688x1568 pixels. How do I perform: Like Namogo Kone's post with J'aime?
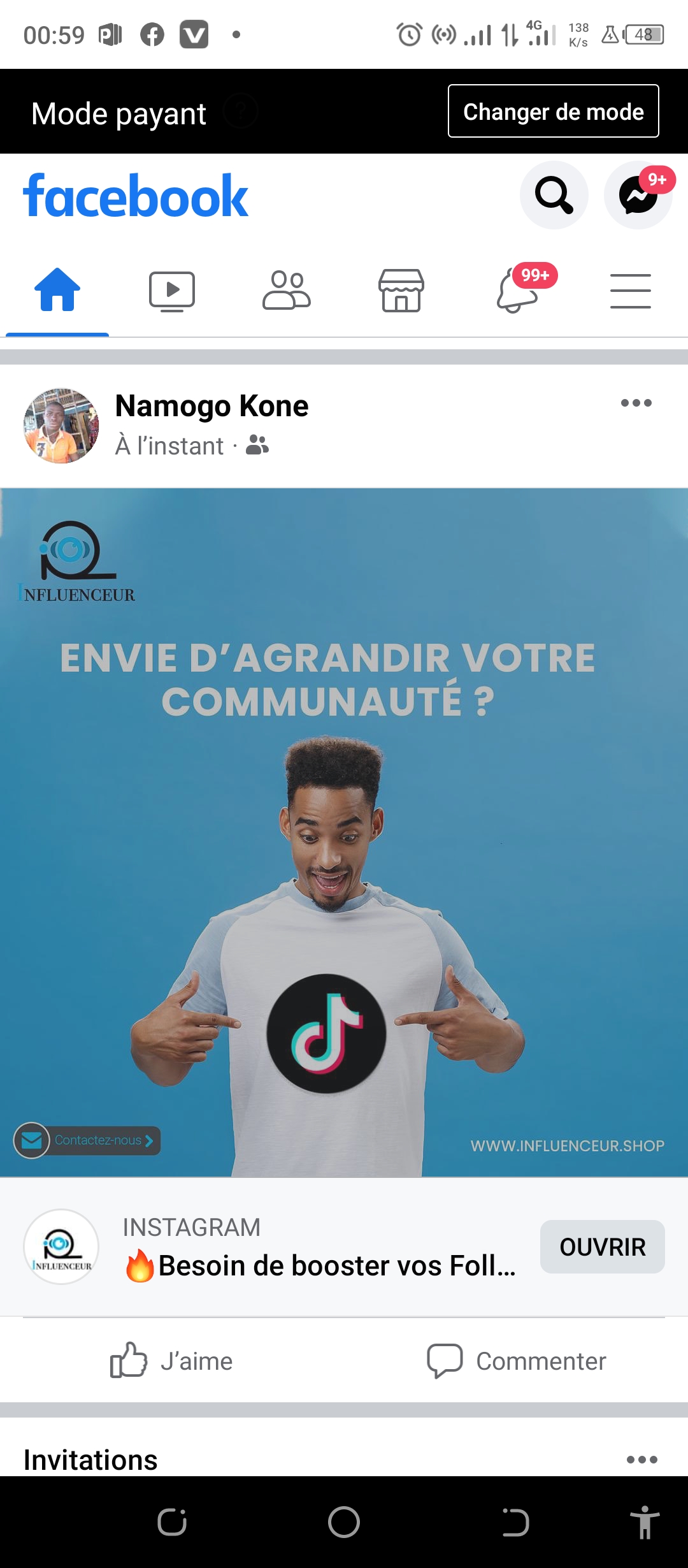[x=172, y=1361]
